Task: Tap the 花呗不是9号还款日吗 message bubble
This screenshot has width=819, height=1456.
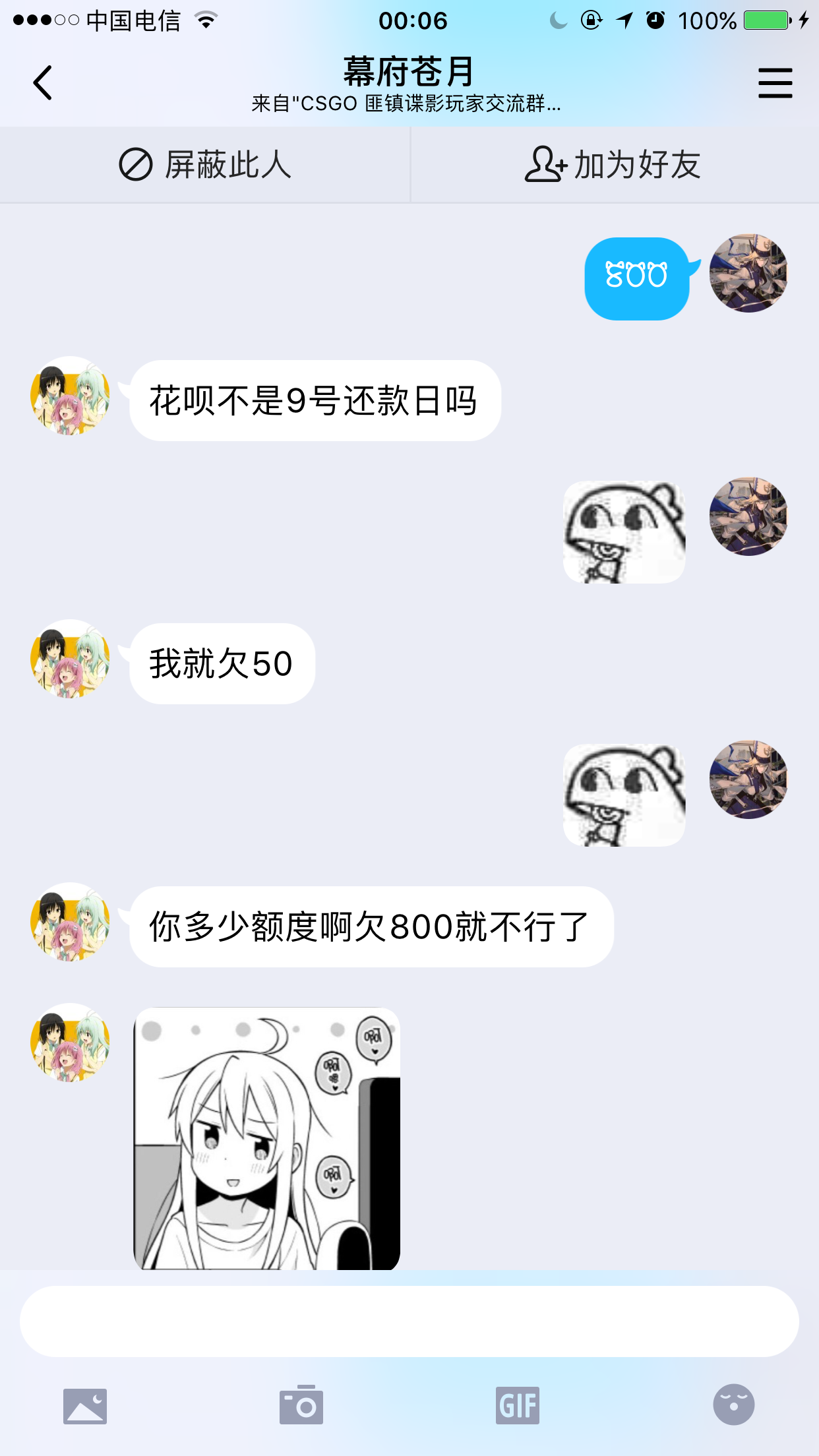Action: pyautogui.click(x=315, y=399)
